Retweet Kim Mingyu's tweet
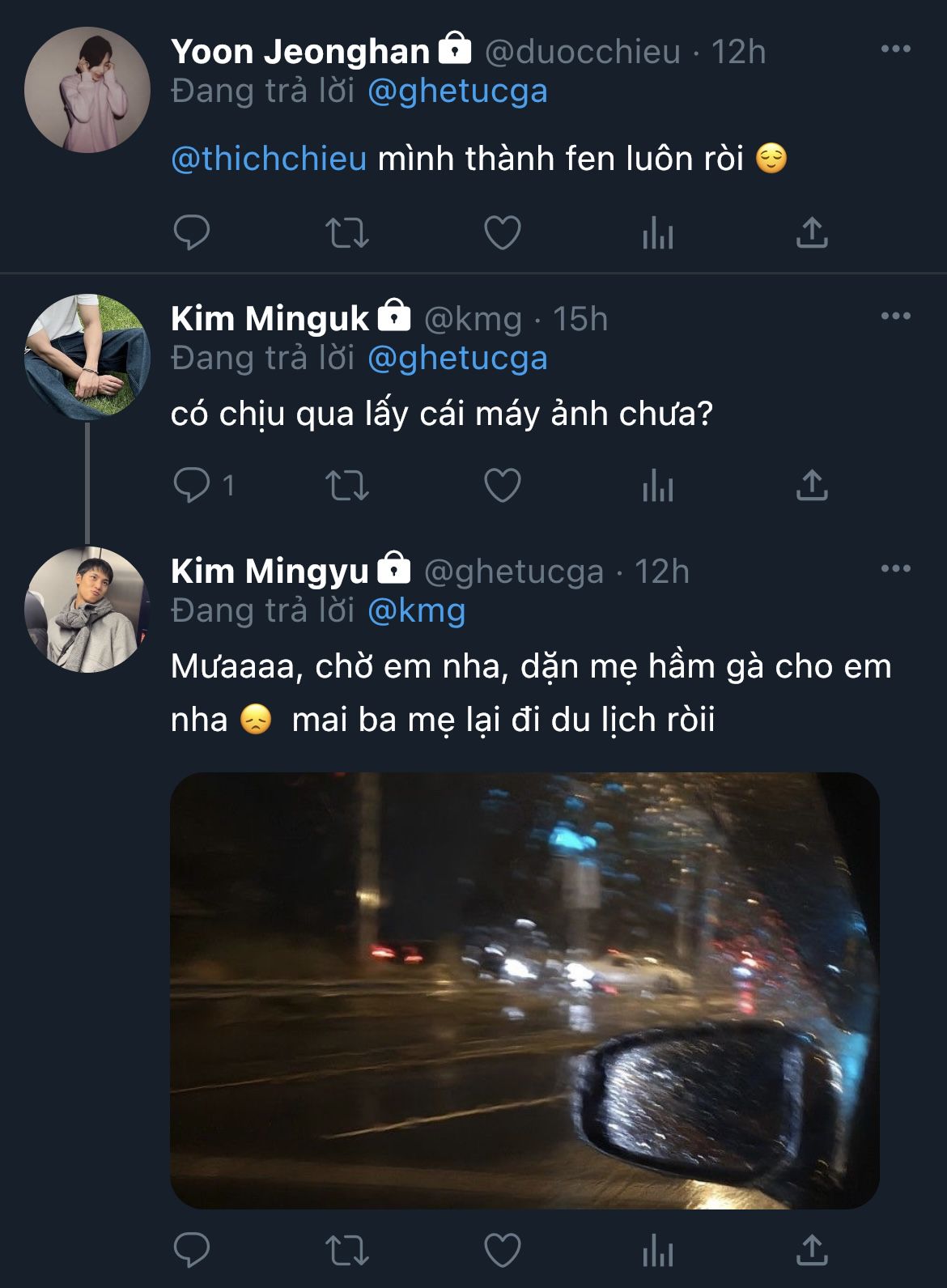Screen dimensions: 947x1288 (346, 1249)
